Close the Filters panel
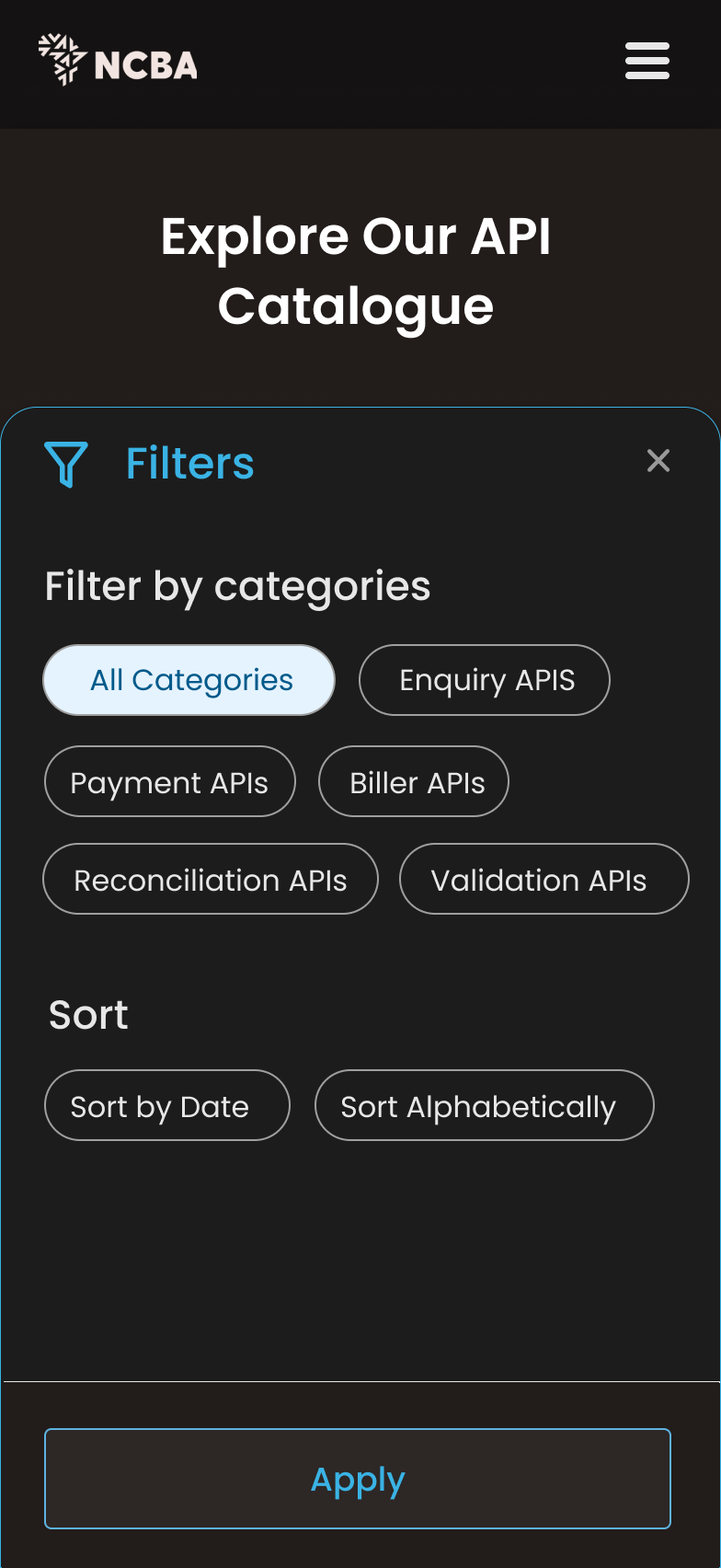721x1568 pixels. [658, 460]
